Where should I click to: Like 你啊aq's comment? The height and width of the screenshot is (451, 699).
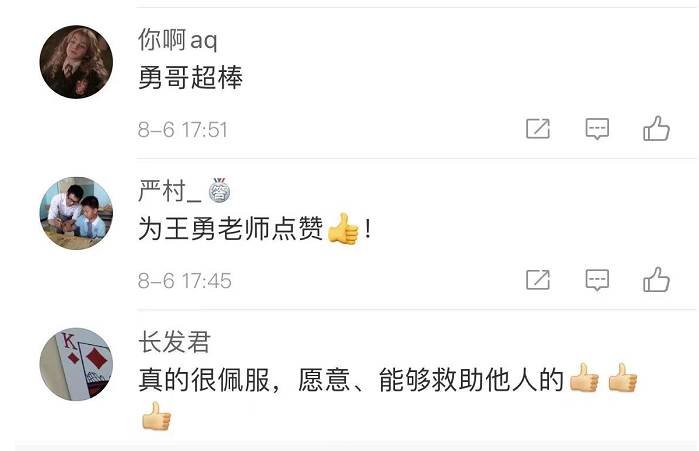(656, 128)
